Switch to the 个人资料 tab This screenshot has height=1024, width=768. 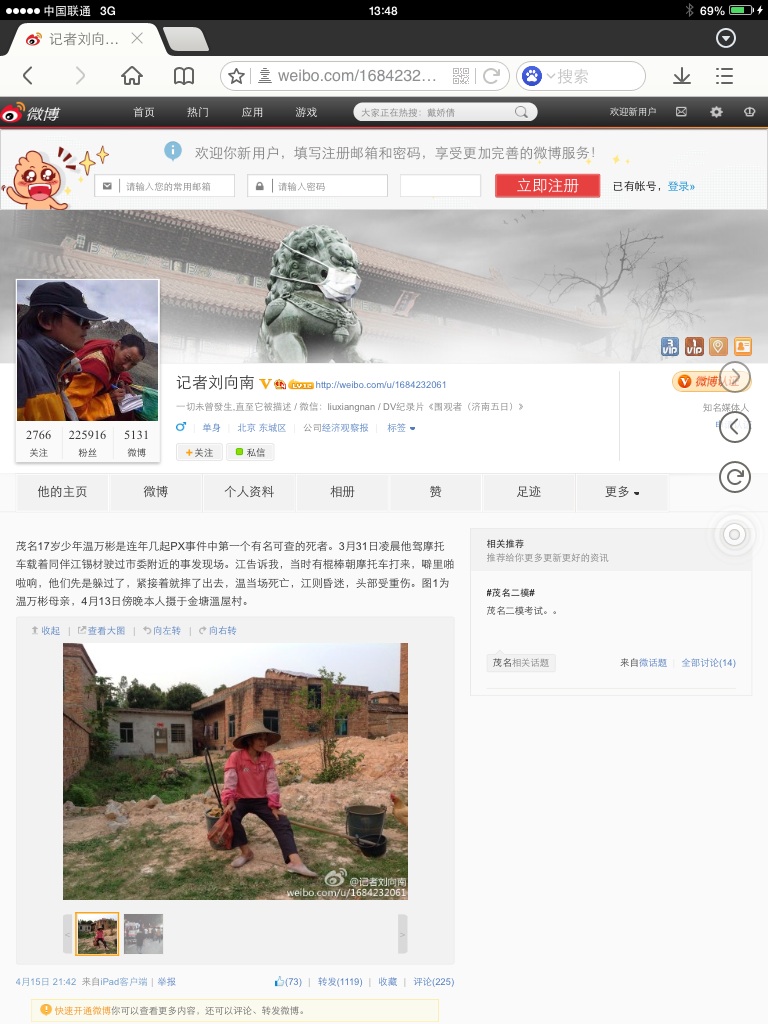click(x=249, y=492)
